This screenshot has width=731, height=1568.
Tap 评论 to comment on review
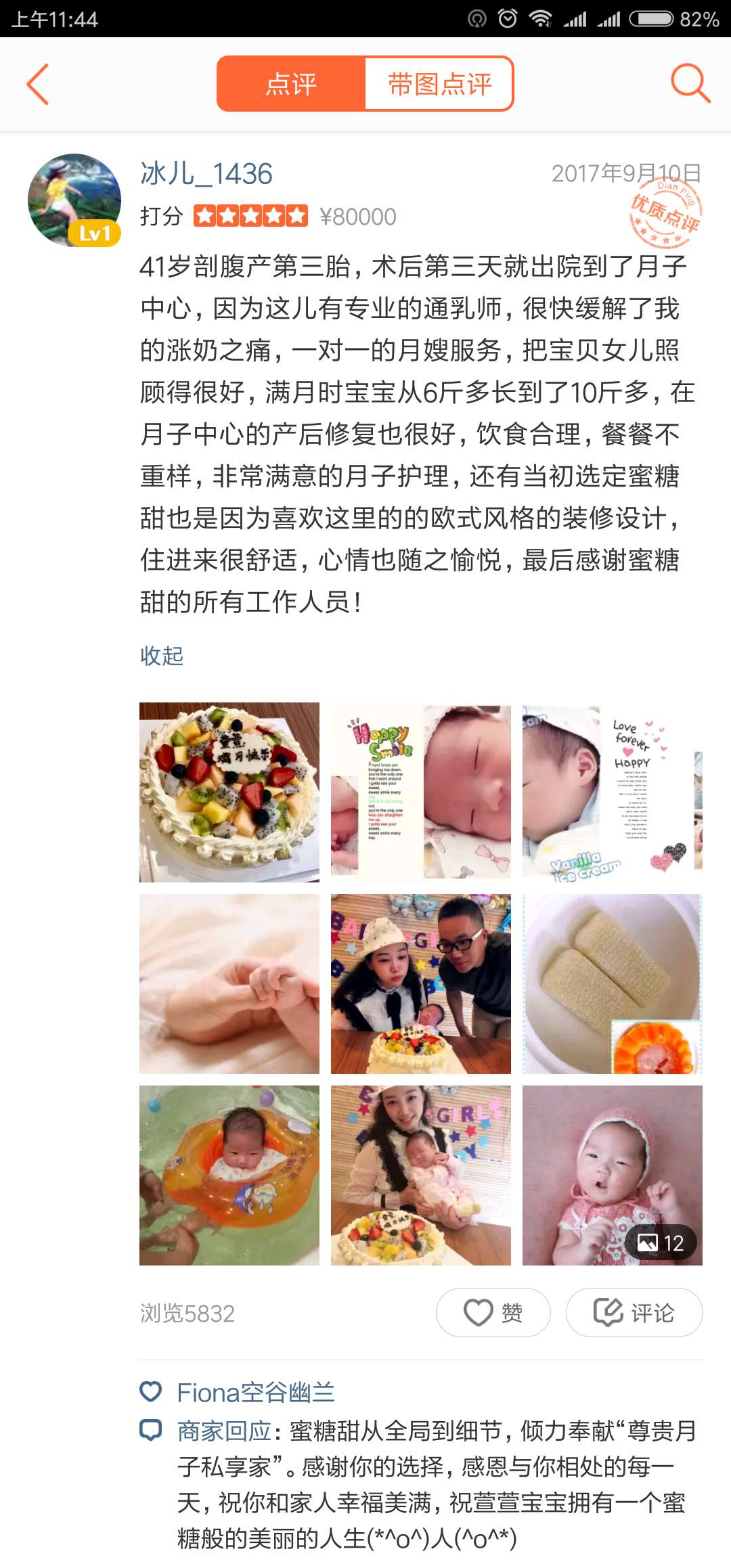(634, 1313)
